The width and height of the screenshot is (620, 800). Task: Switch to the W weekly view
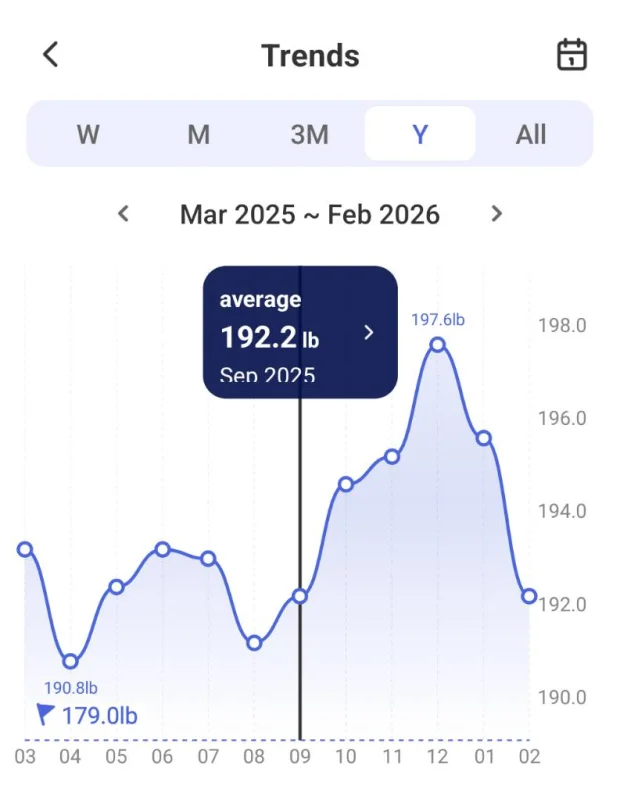click(88, 134)
